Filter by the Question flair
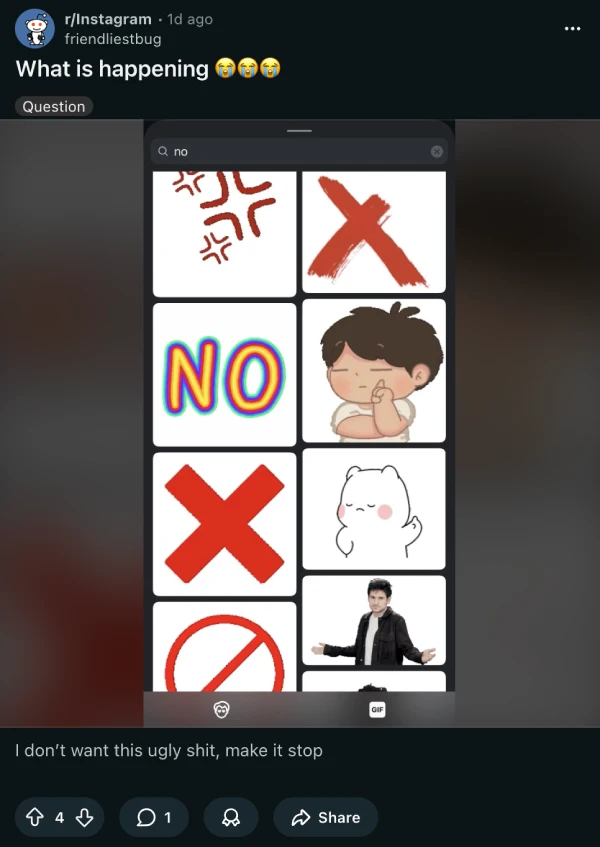This screenshot has height=847, width=600. 54,106
